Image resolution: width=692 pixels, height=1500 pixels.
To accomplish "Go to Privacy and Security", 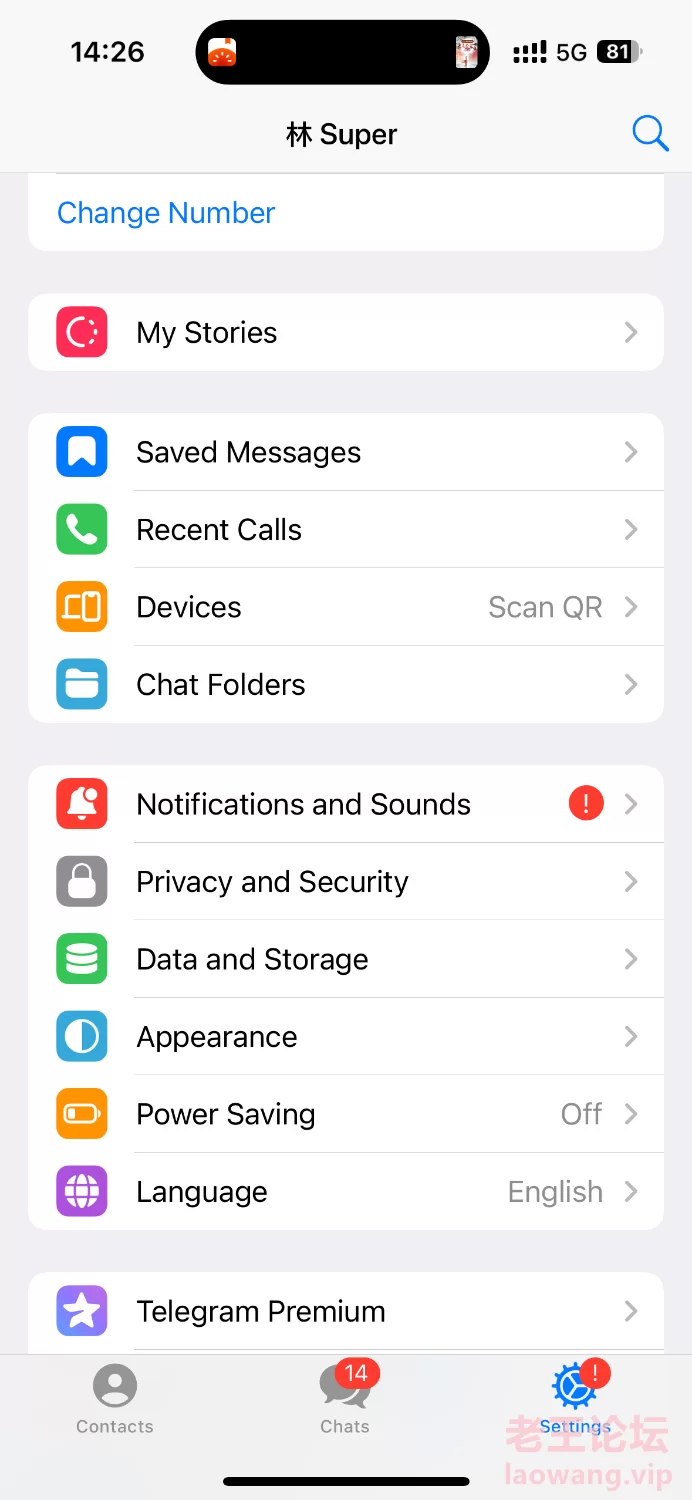I will click(x=346, y=881).
